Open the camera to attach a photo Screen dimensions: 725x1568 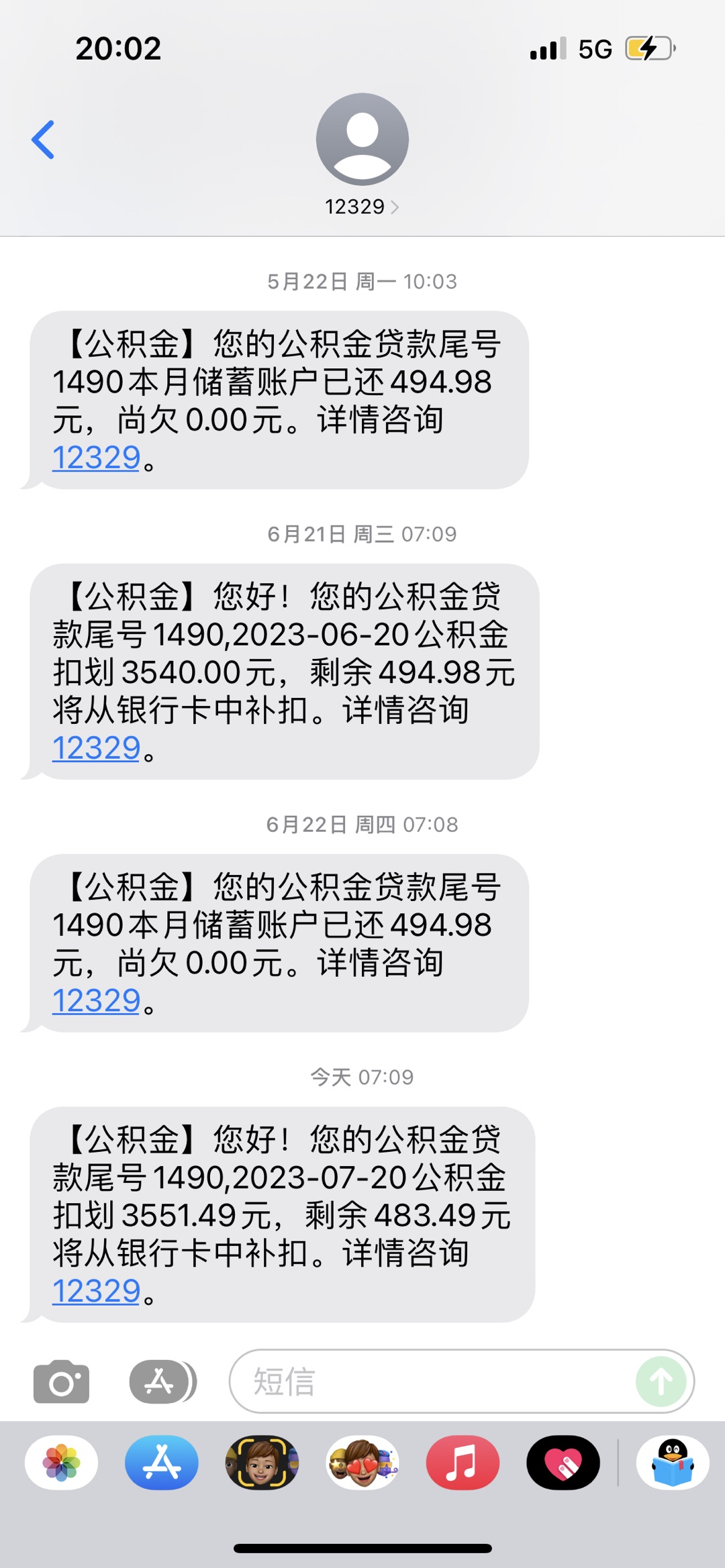point(61,1382)
